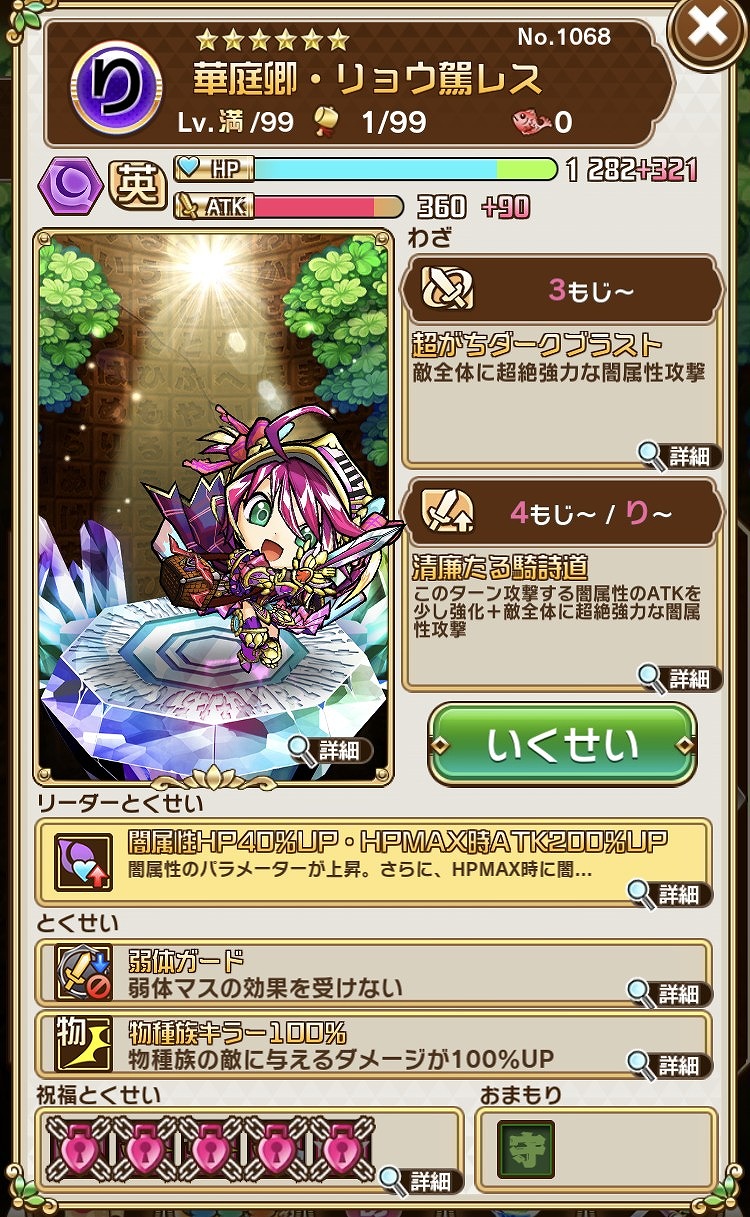The height and width of the screenshot is (1217, 750).
Task: Close the character detail window
Action: tap(707, 29)
